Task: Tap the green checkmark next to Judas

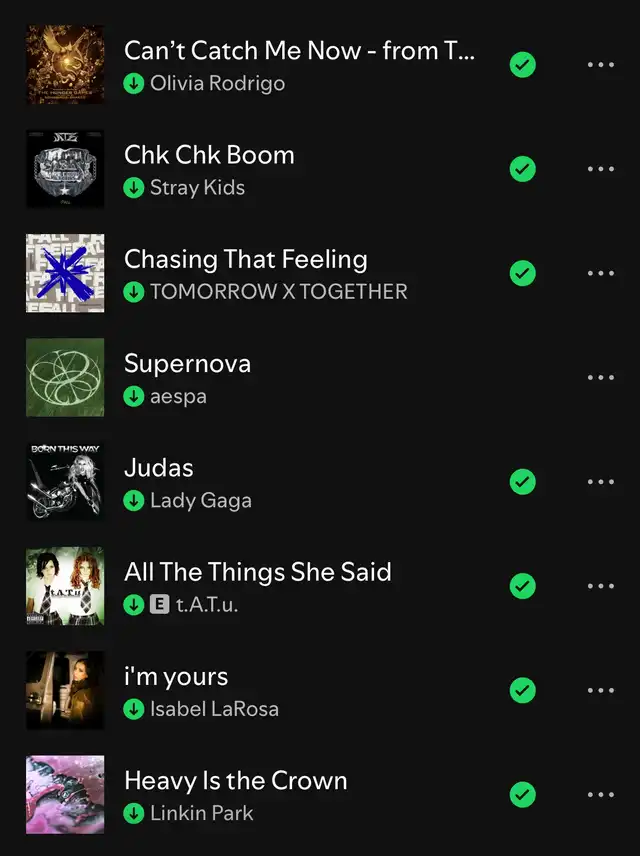Action: (522, 481)
